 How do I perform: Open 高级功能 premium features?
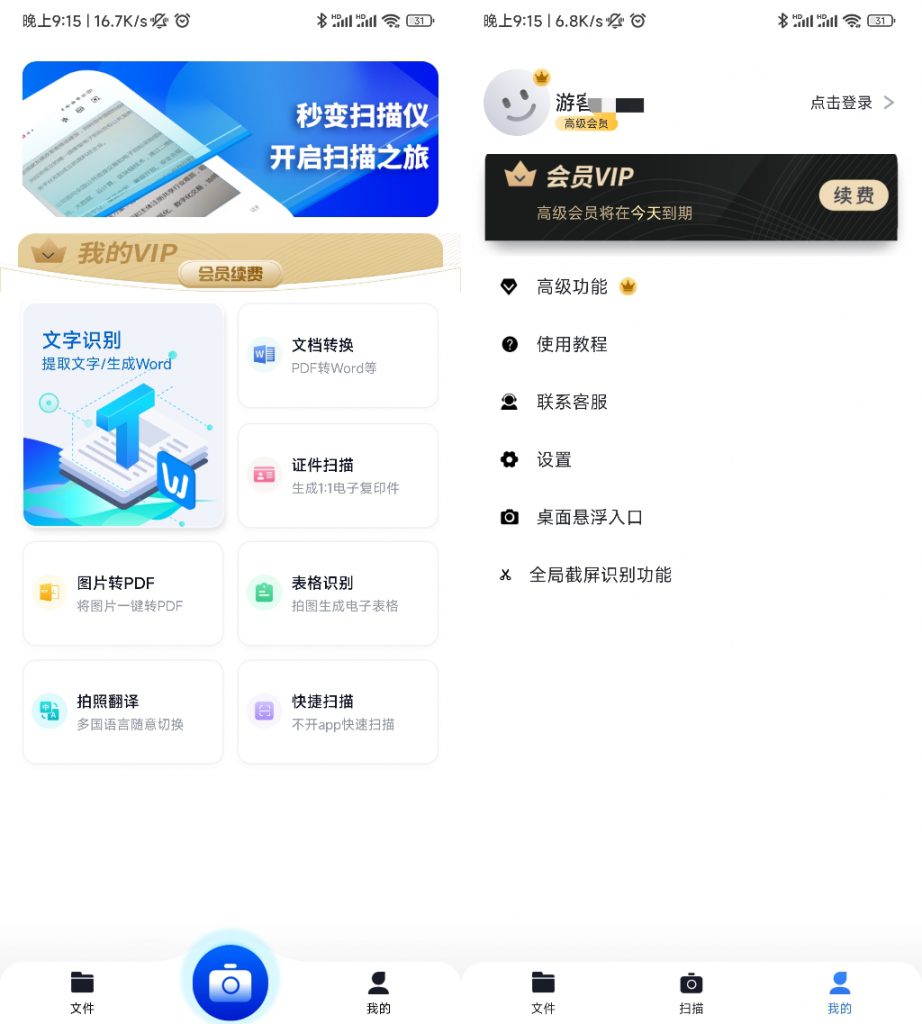[572, 287]
